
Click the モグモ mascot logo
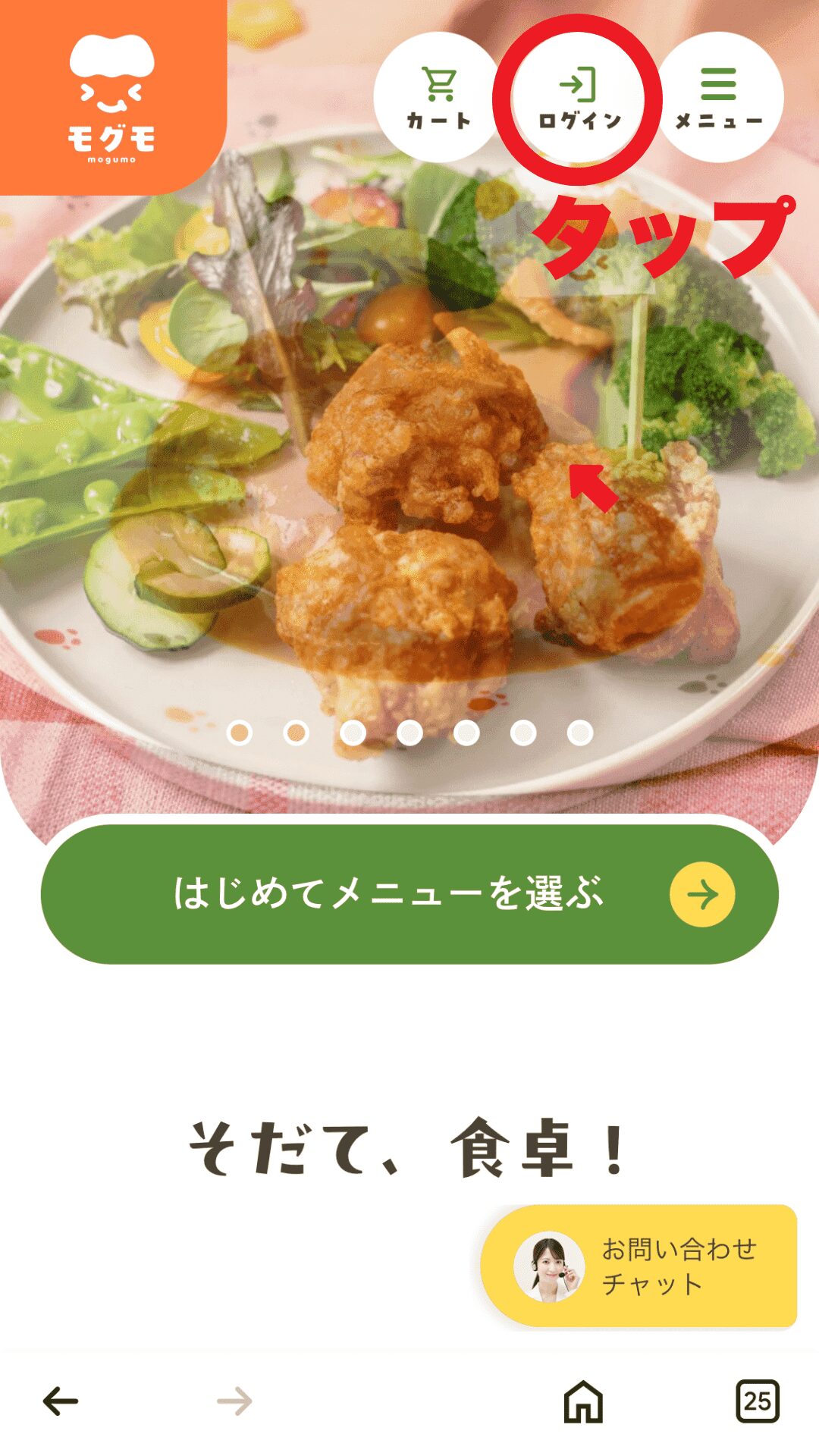point(114,99)
